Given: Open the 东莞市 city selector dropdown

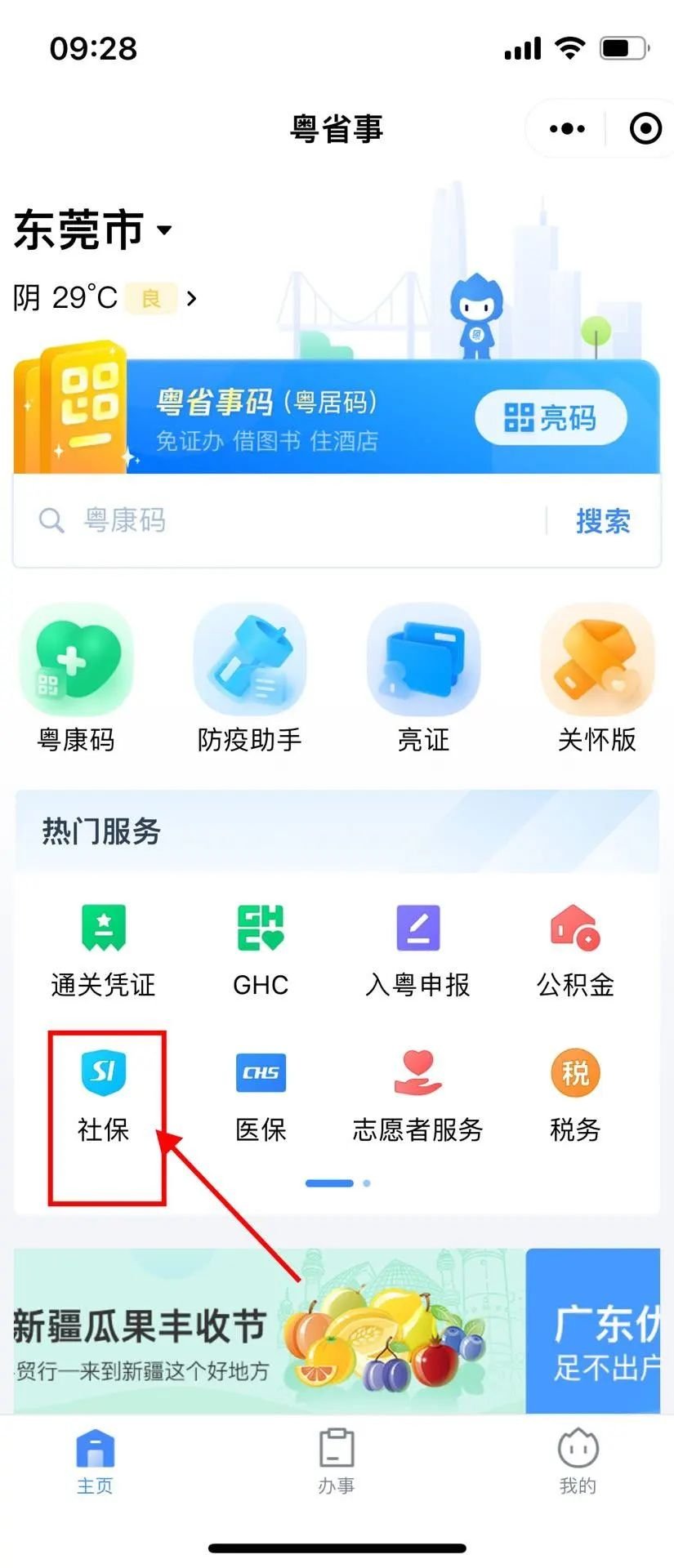Looking at the screenshot, I should point(93,229).
